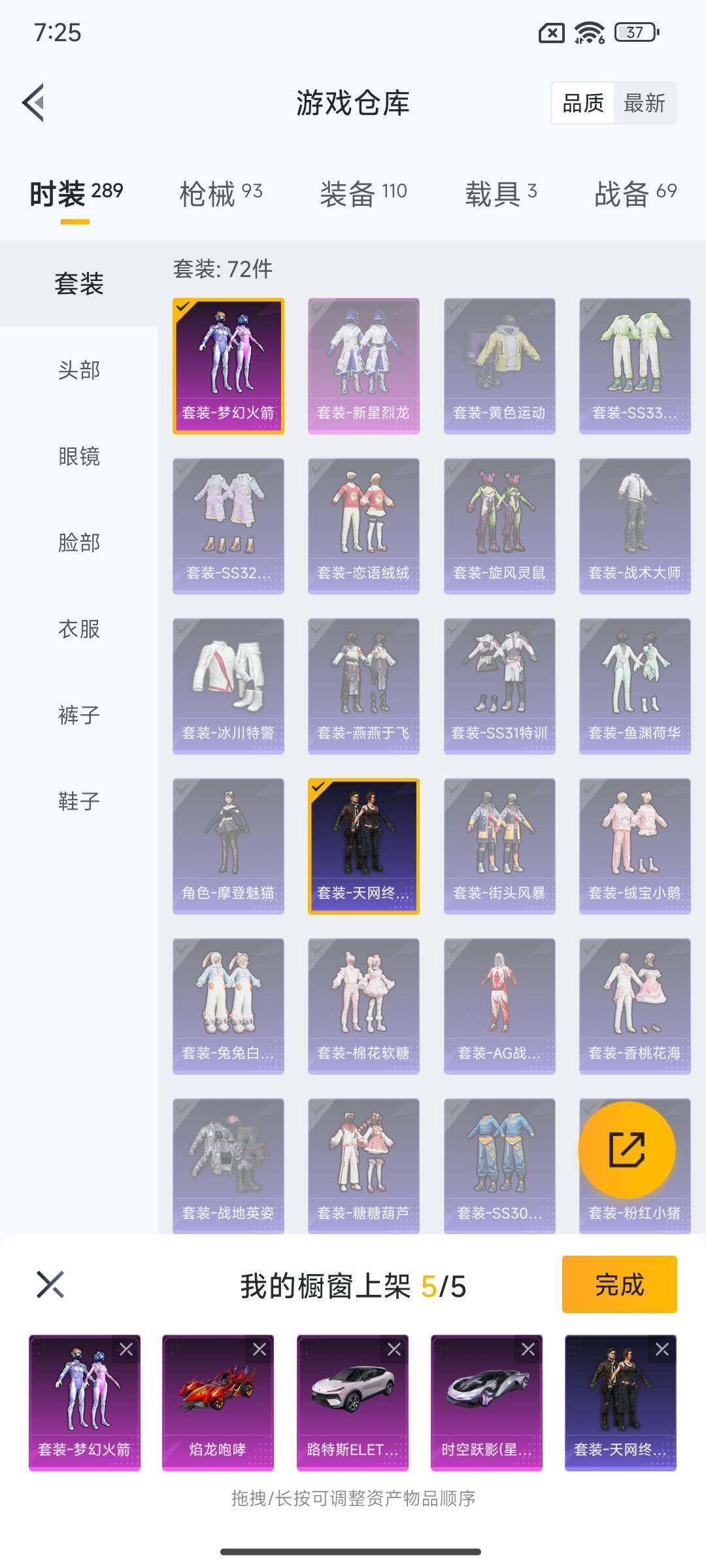The width and height of the screenshot is (706, 1568).
Task: Sort items by 最新
Action: 644,103
